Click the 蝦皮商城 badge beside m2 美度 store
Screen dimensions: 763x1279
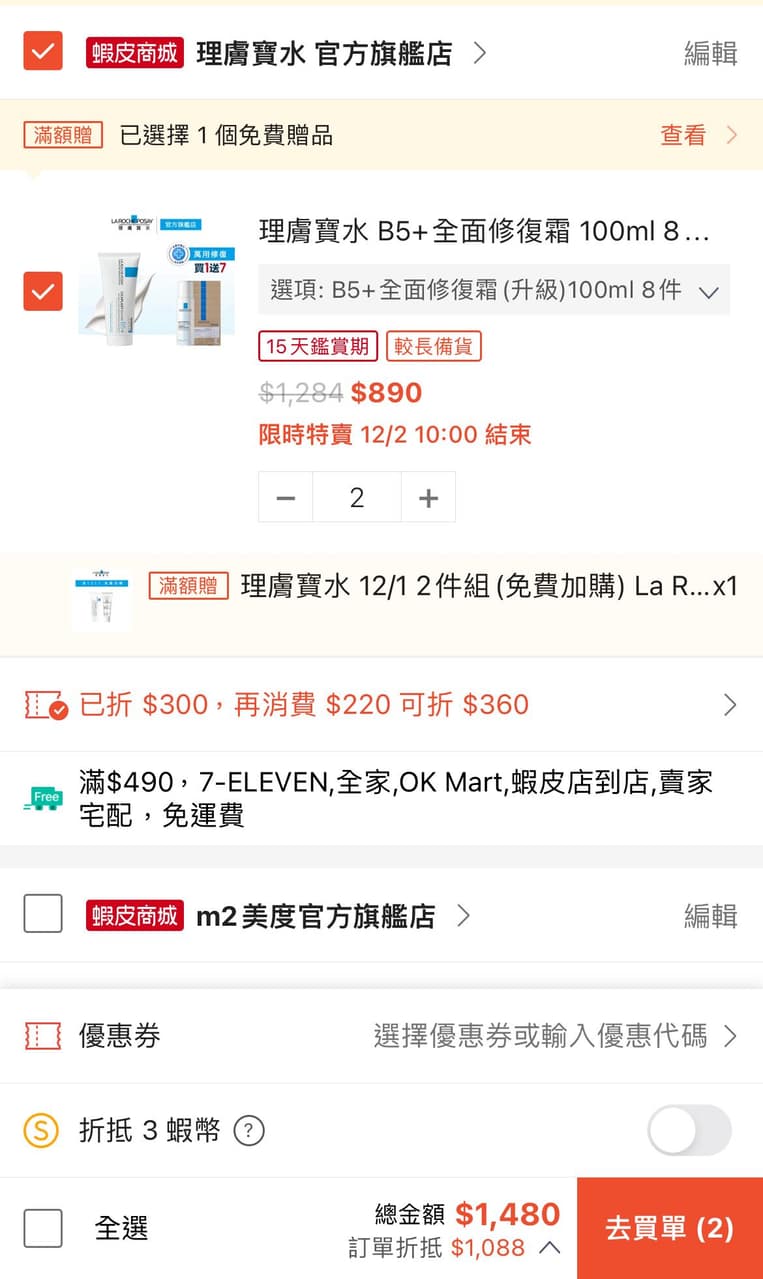tap(134, 916)
